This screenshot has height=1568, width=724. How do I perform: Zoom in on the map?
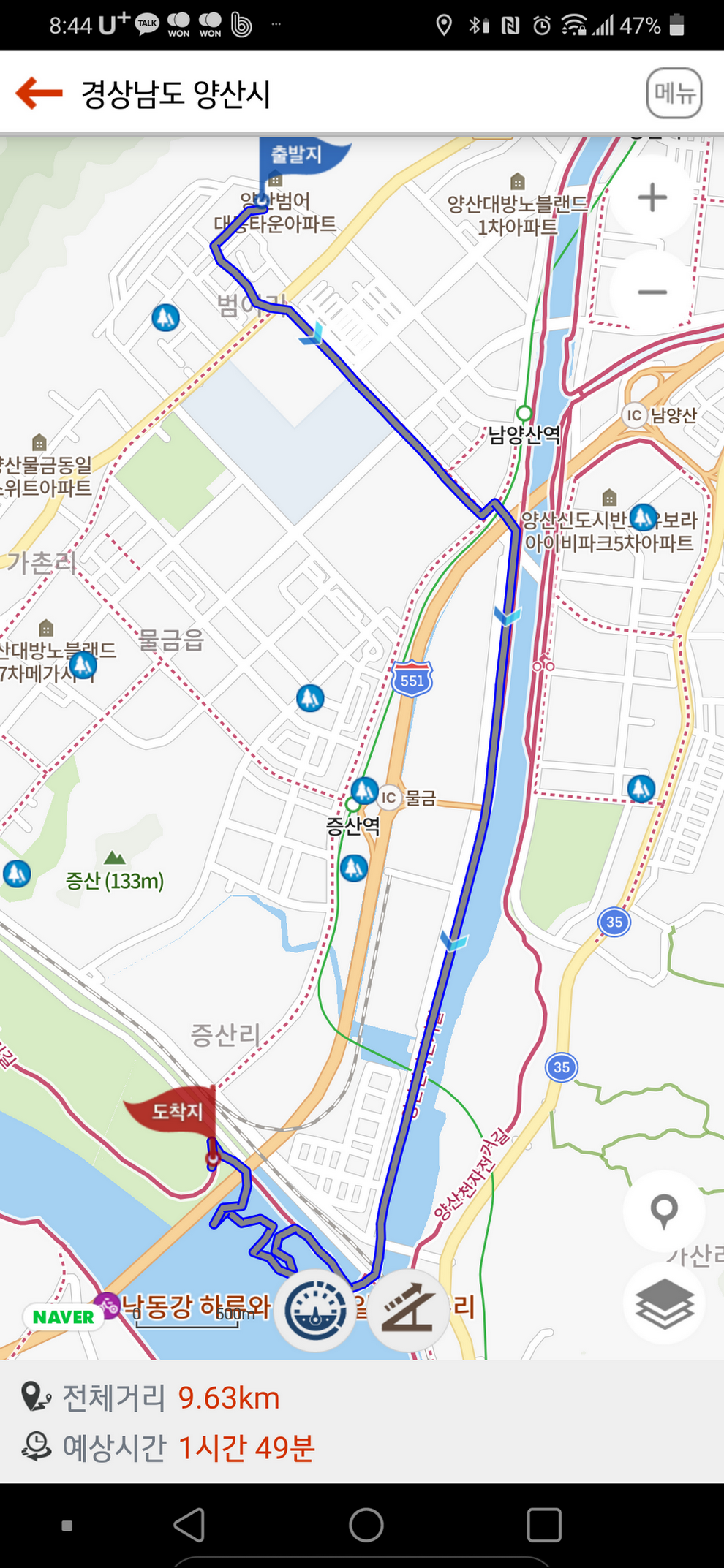coord(652,197)
